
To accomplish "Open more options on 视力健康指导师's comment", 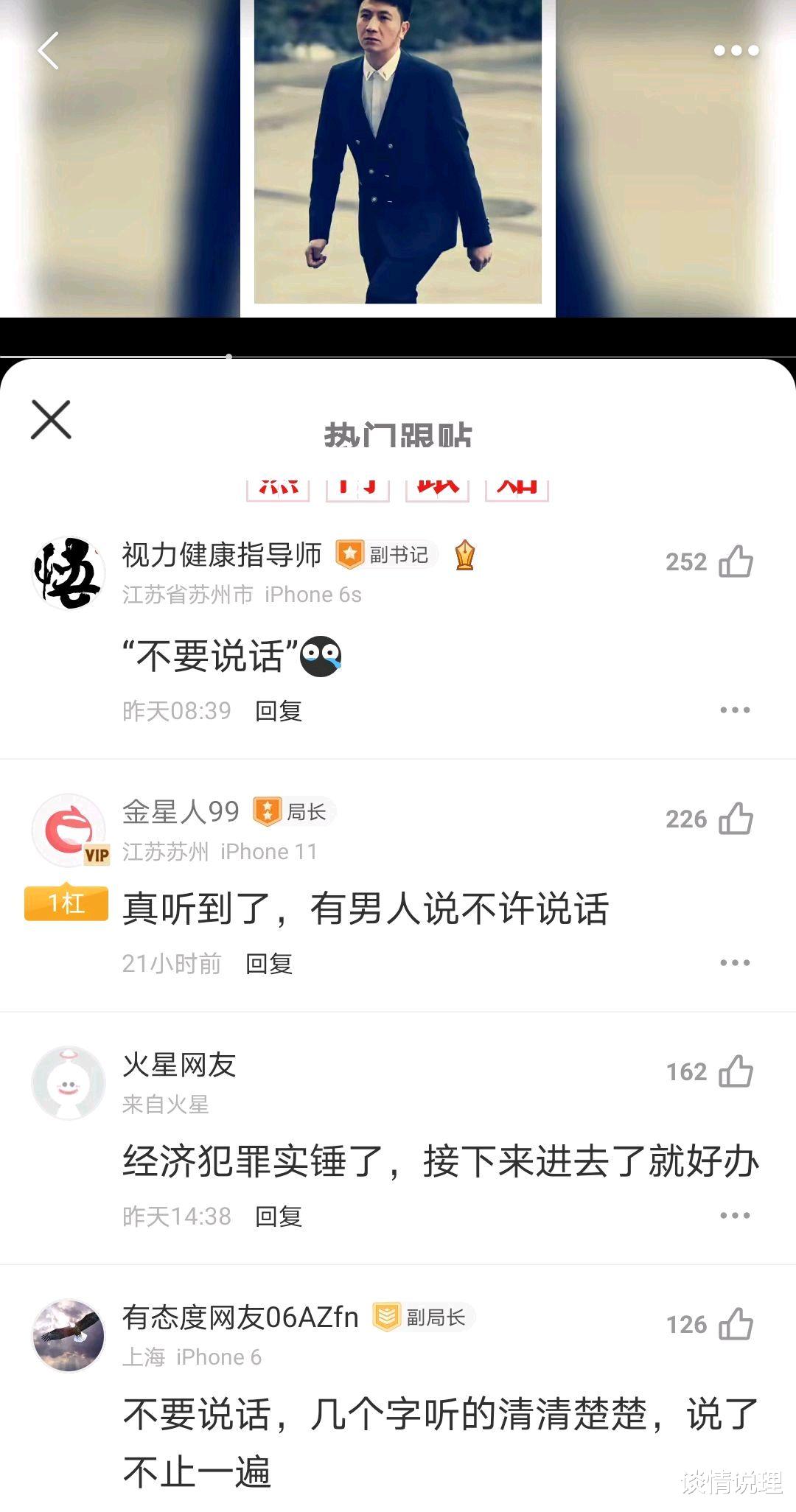I will (734, 710).
